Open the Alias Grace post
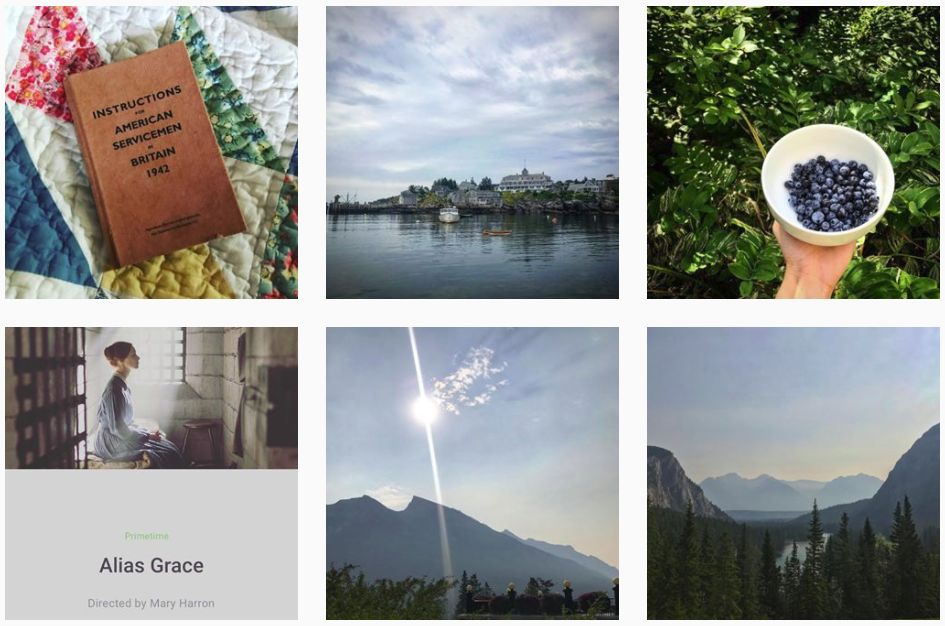Screen dimensions: 945x626 click(x=151, y=473)
